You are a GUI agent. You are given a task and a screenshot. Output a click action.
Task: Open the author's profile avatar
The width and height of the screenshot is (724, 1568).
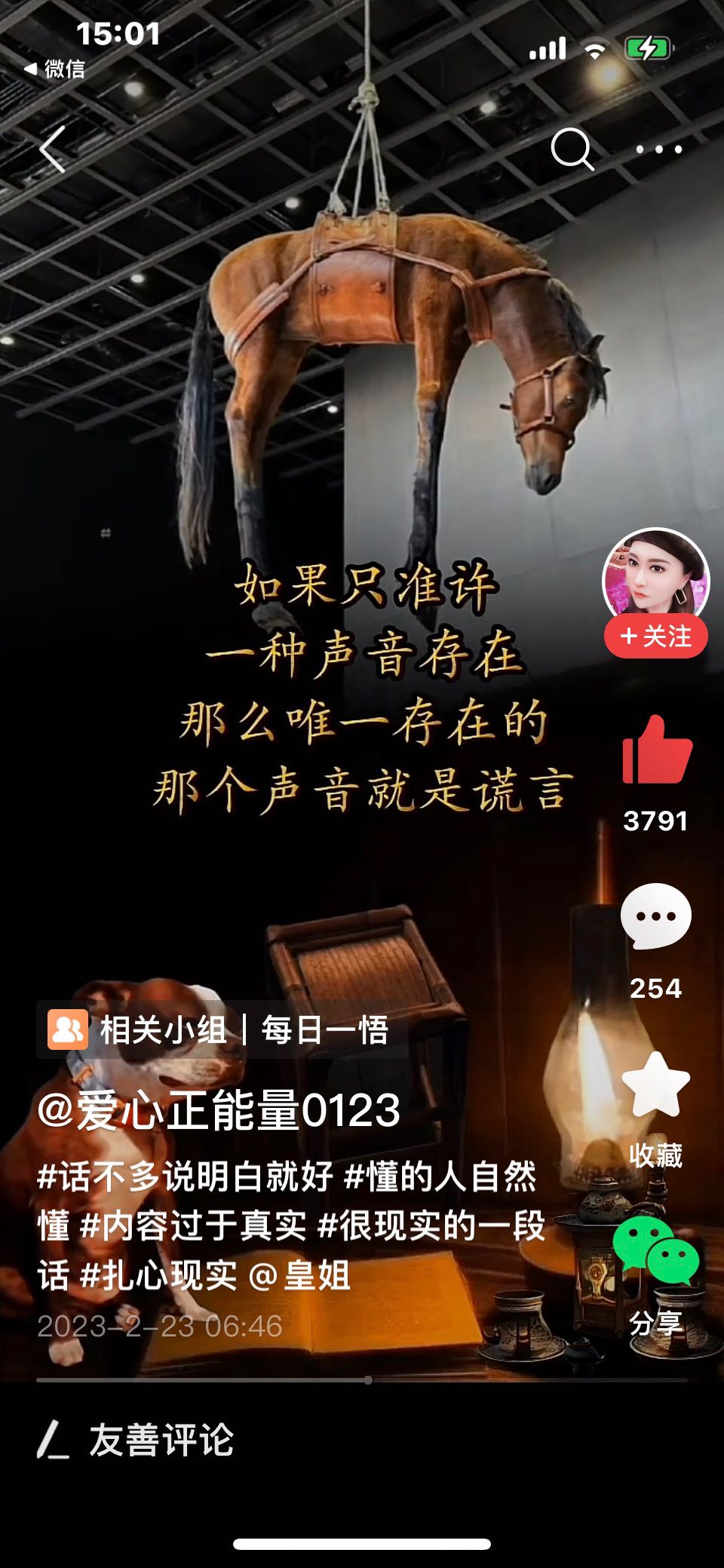coord(655,581)
